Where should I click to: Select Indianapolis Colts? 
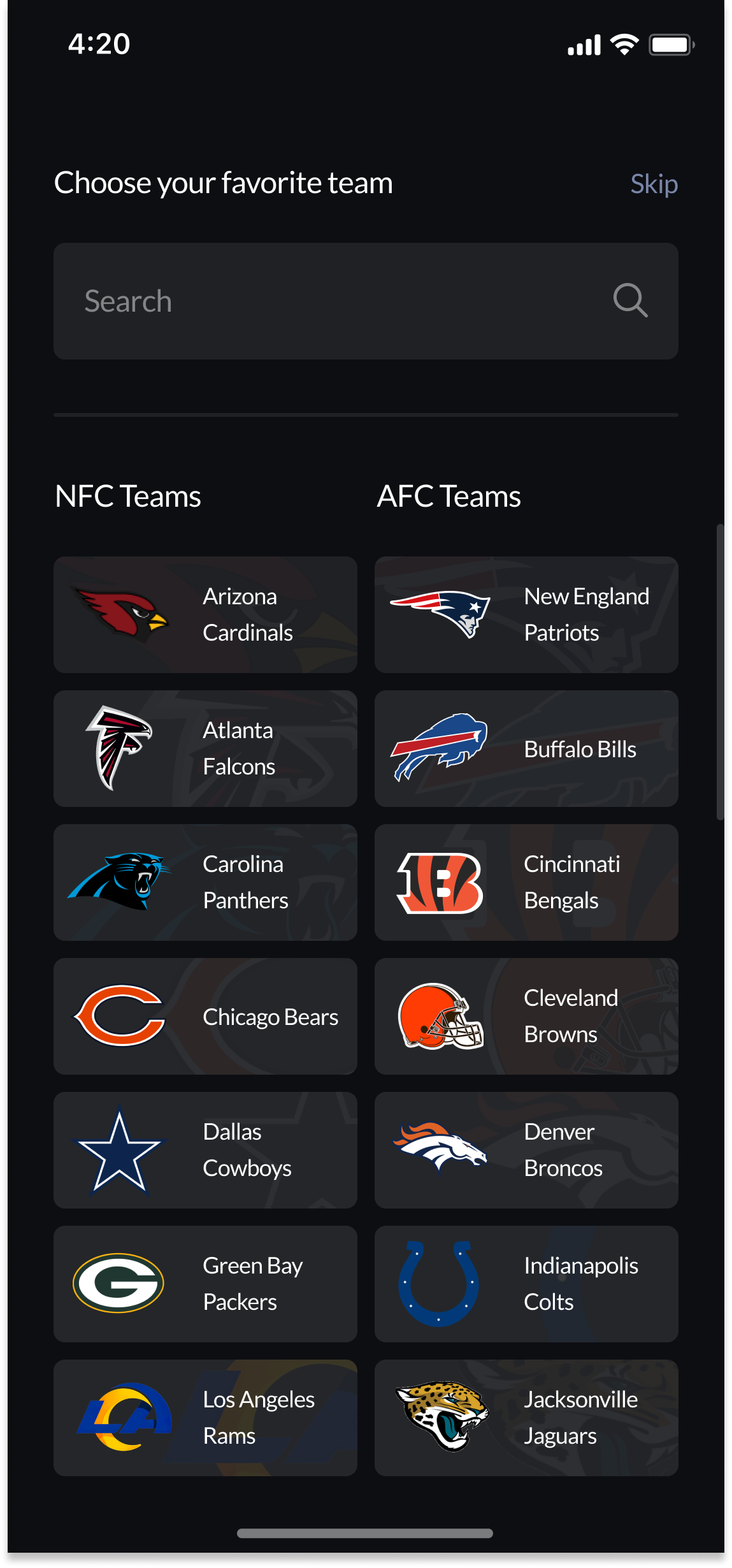click(526, 1284)
